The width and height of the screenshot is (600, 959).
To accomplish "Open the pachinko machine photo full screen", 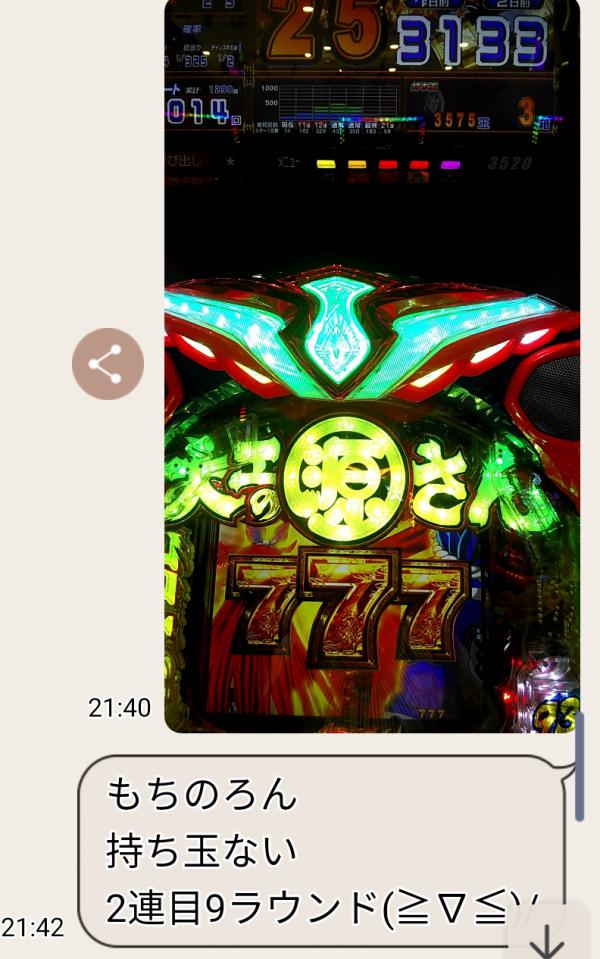I will click(372, 400).
